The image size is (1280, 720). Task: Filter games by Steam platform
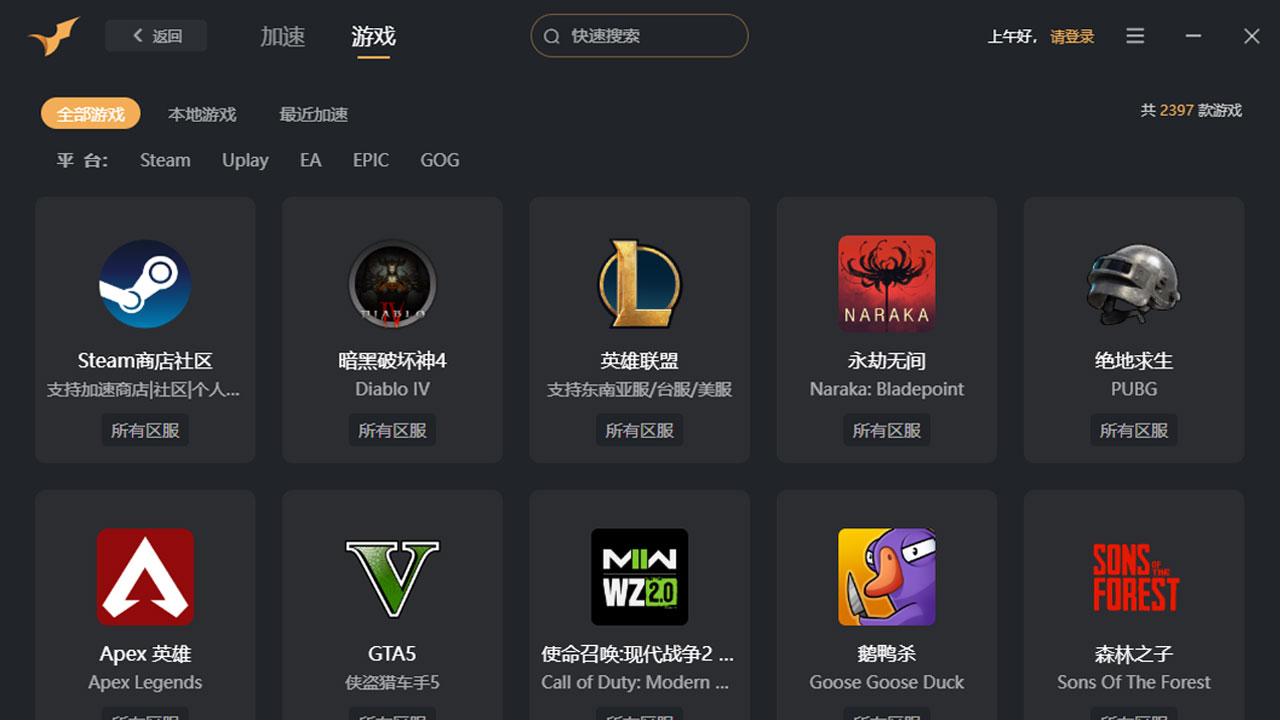pyautogui.click(x=165, y=160)
